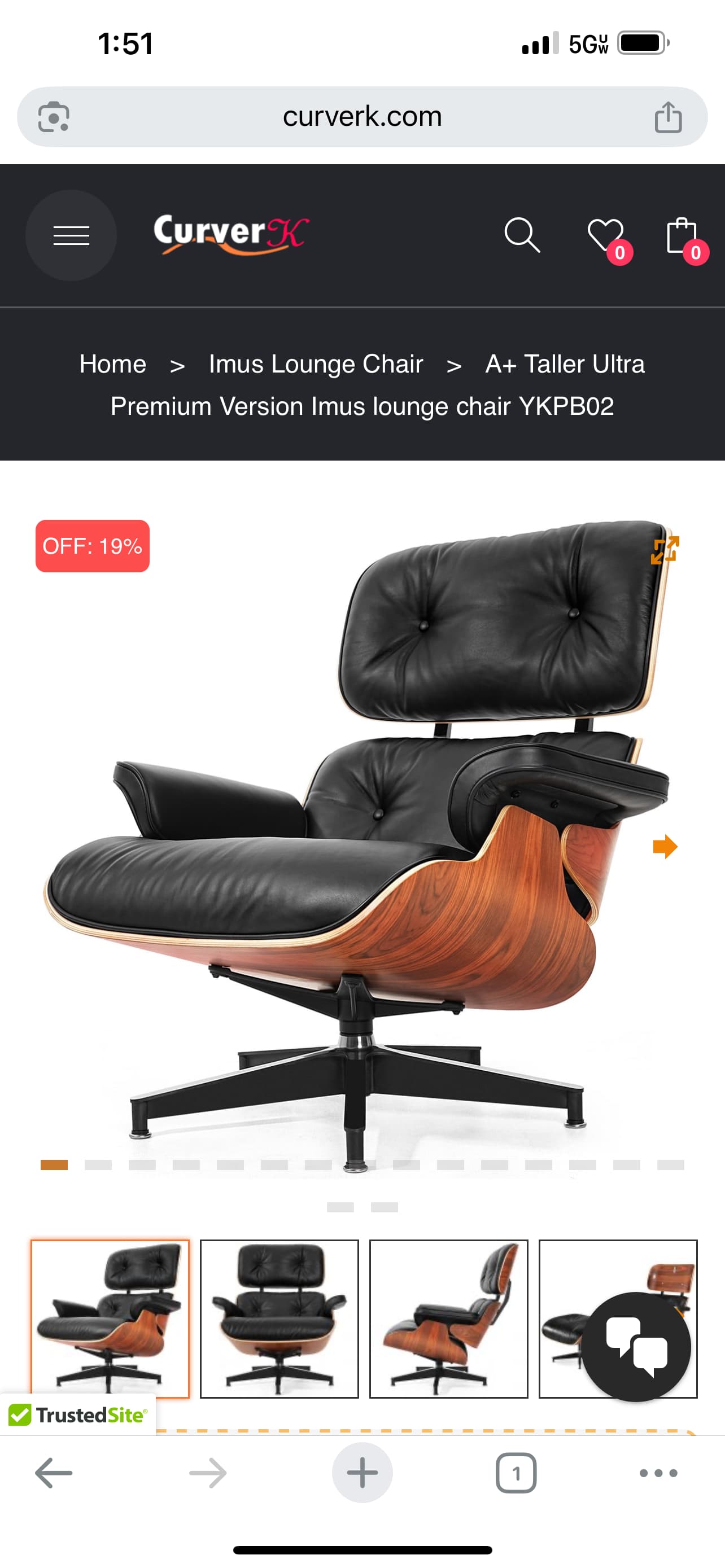Open a new browser tab
This screenshot has width=725, height=1568.
362,1473
